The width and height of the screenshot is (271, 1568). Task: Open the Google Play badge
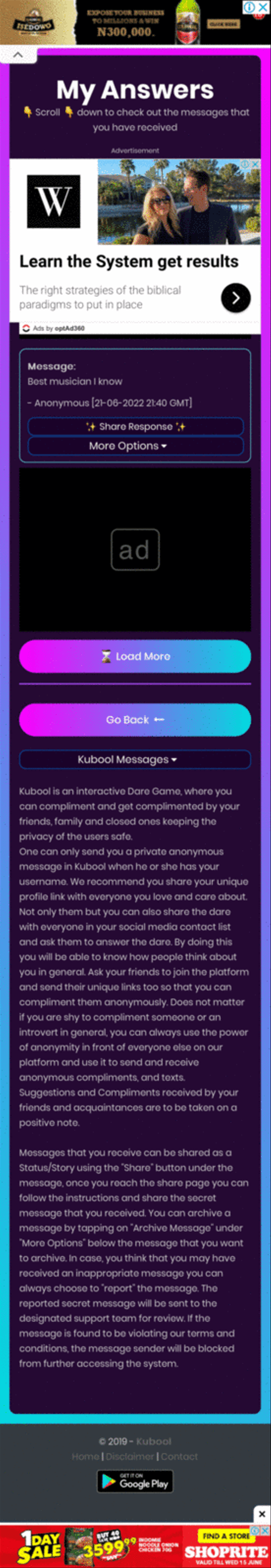click(135, 1481)
